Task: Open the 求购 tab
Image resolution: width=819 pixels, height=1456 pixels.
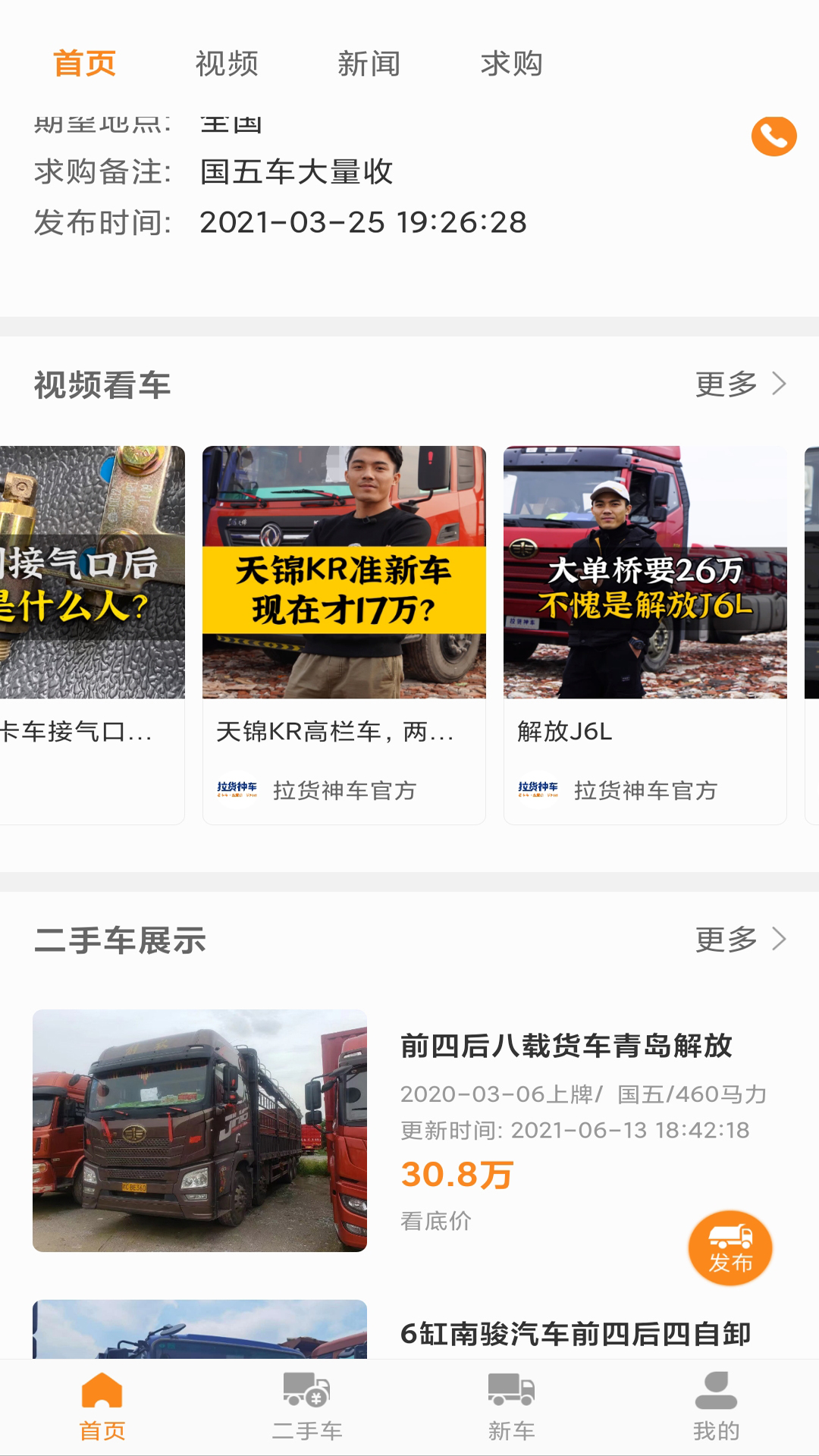Action: pyautogui.click(x=510, y=64)
